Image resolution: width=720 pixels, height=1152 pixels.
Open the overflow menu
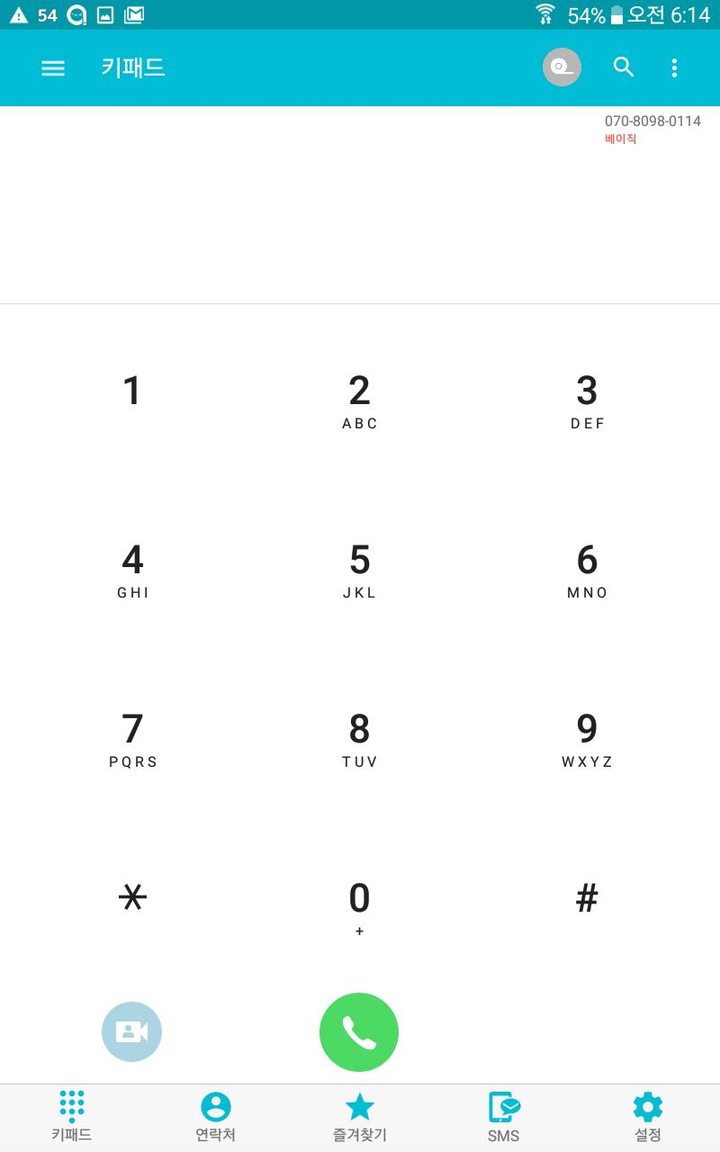(x=674, y=68)
